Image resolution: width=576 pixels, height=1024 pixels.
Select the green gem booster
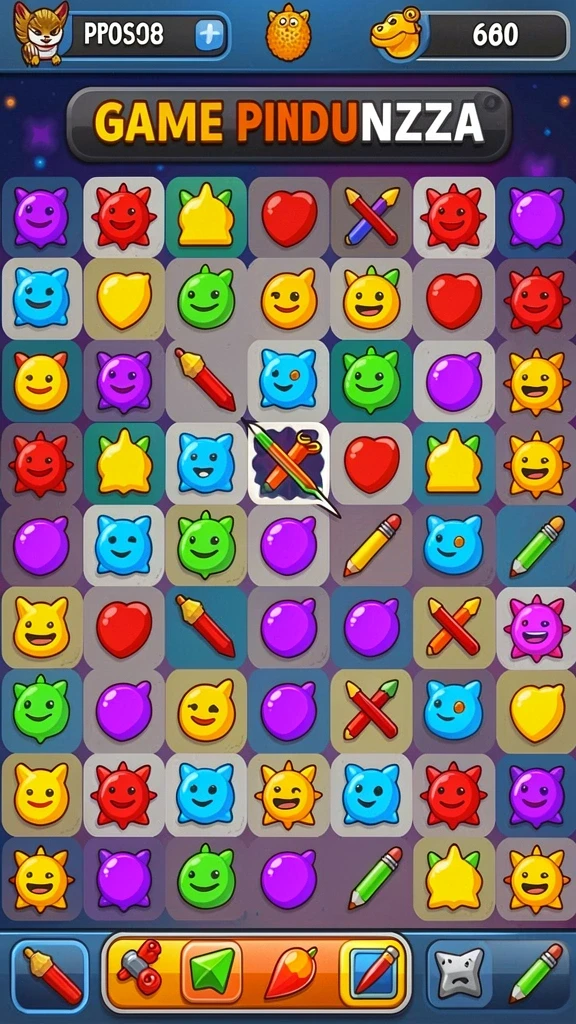click(x=211, y=971)
